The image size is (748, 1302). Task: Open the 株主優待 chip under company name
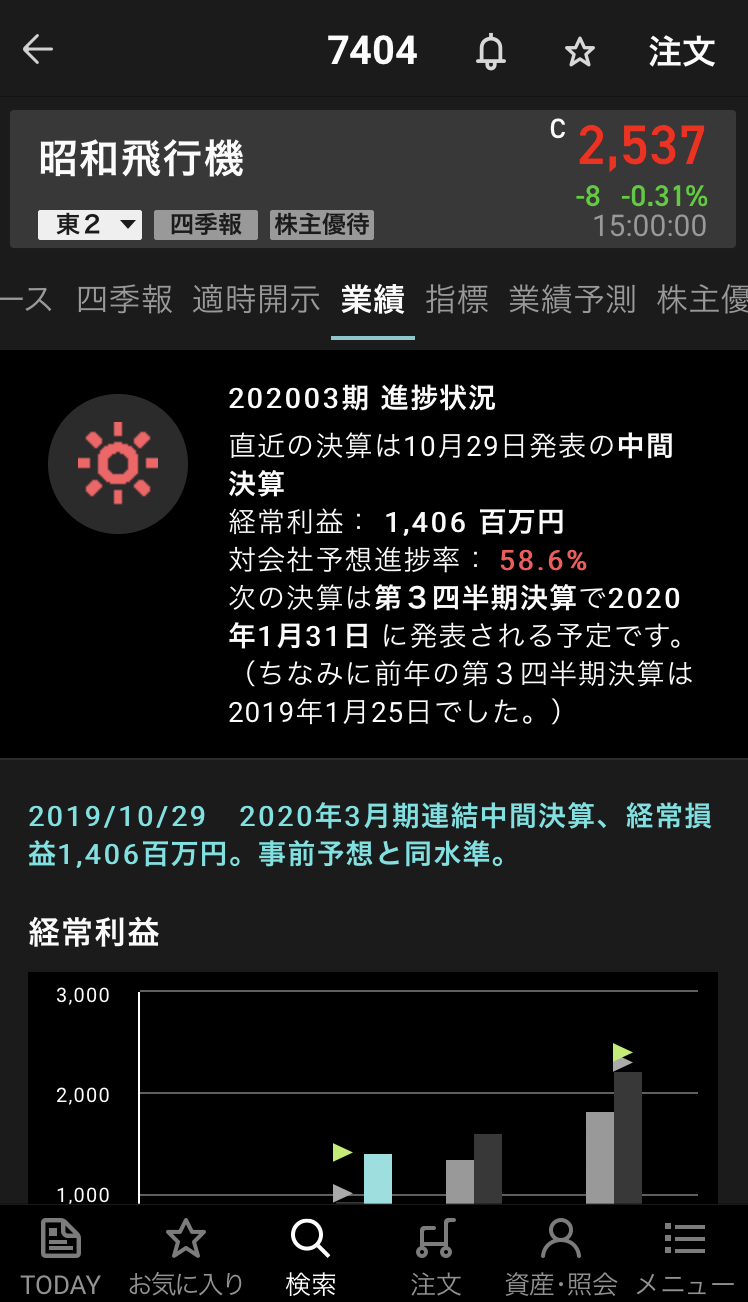click(322, 225)
